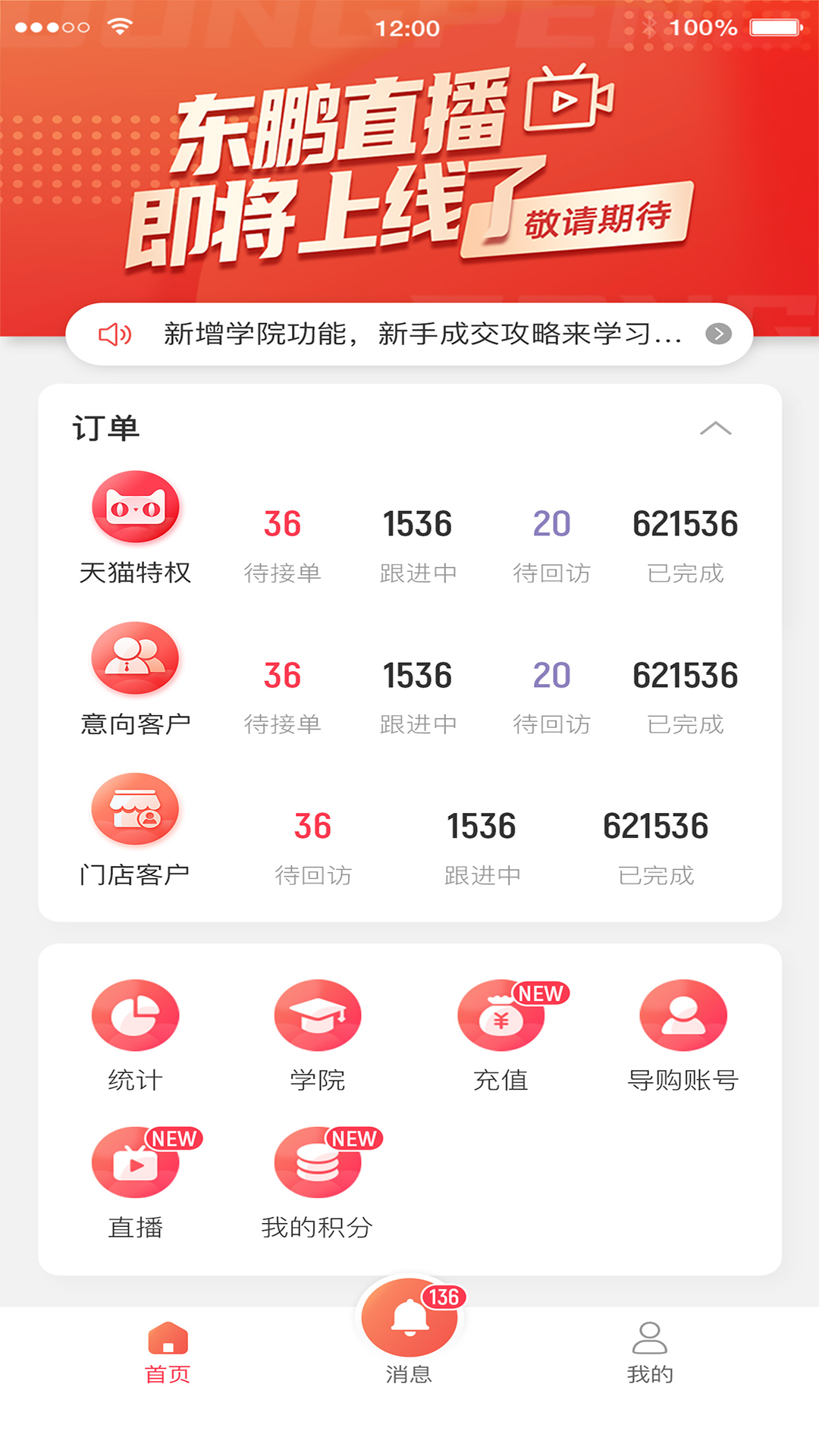Viewport: 819px width, 1456px height.
Task: Open the 学院 academy icon
Action: click(317, 1015)
